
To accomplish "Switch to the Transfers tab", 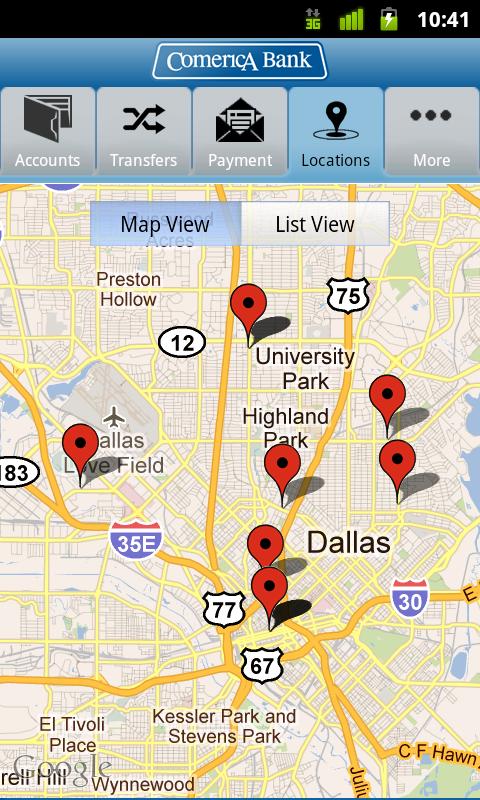I will pyautogui.click(x=144, y=131).
